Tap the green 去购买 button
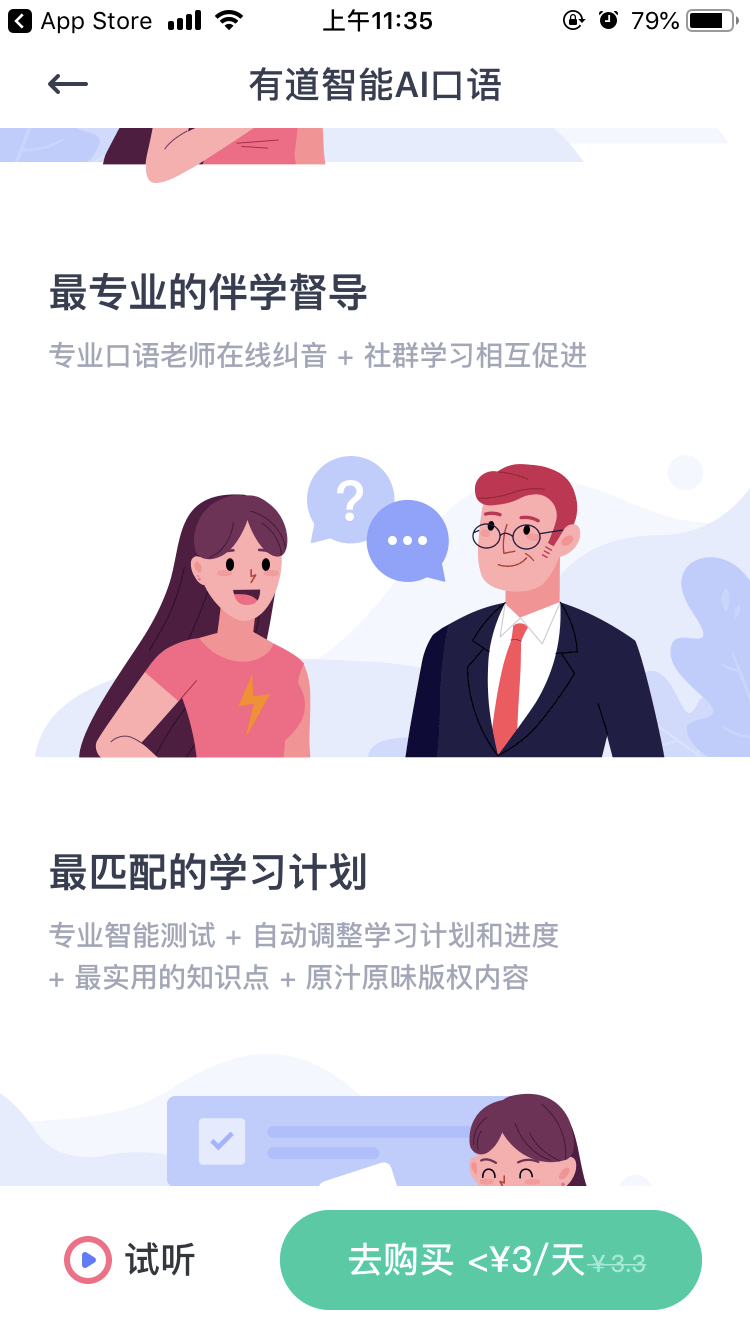Image resolution: width=750 pixels, height=1334 pixels. tap(491, 1260)
